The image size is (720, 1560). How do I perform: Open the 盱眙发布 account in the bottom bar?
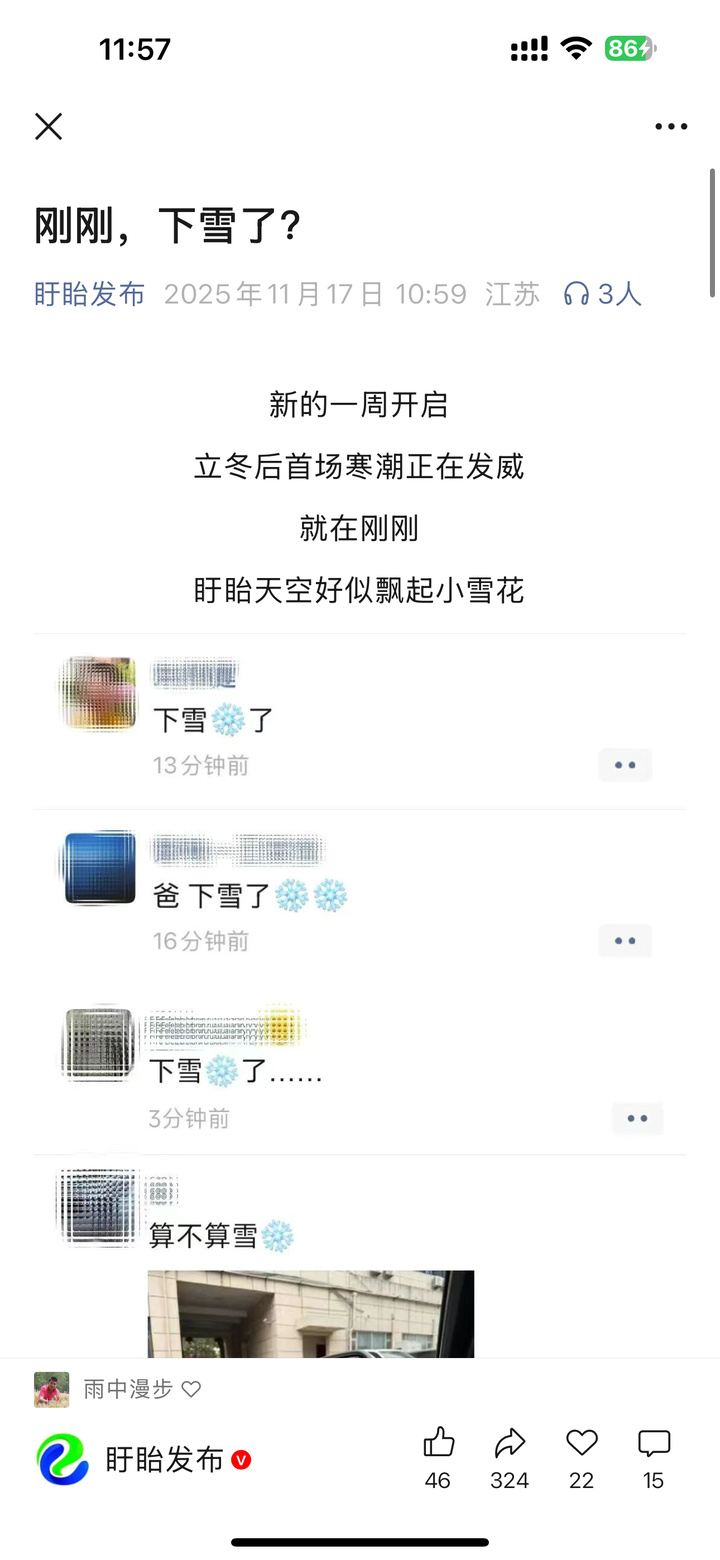tap(164, 1460)
